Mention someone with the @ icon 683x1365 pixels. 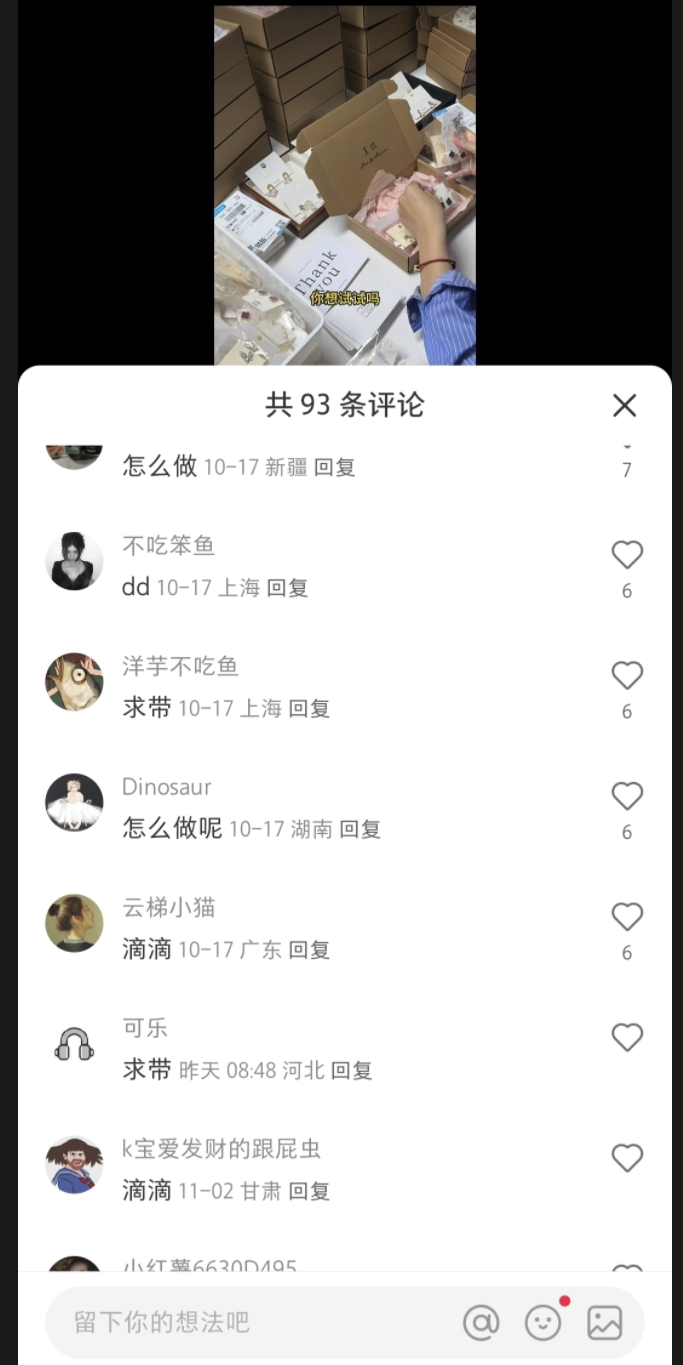click(x=481, y=1322)
